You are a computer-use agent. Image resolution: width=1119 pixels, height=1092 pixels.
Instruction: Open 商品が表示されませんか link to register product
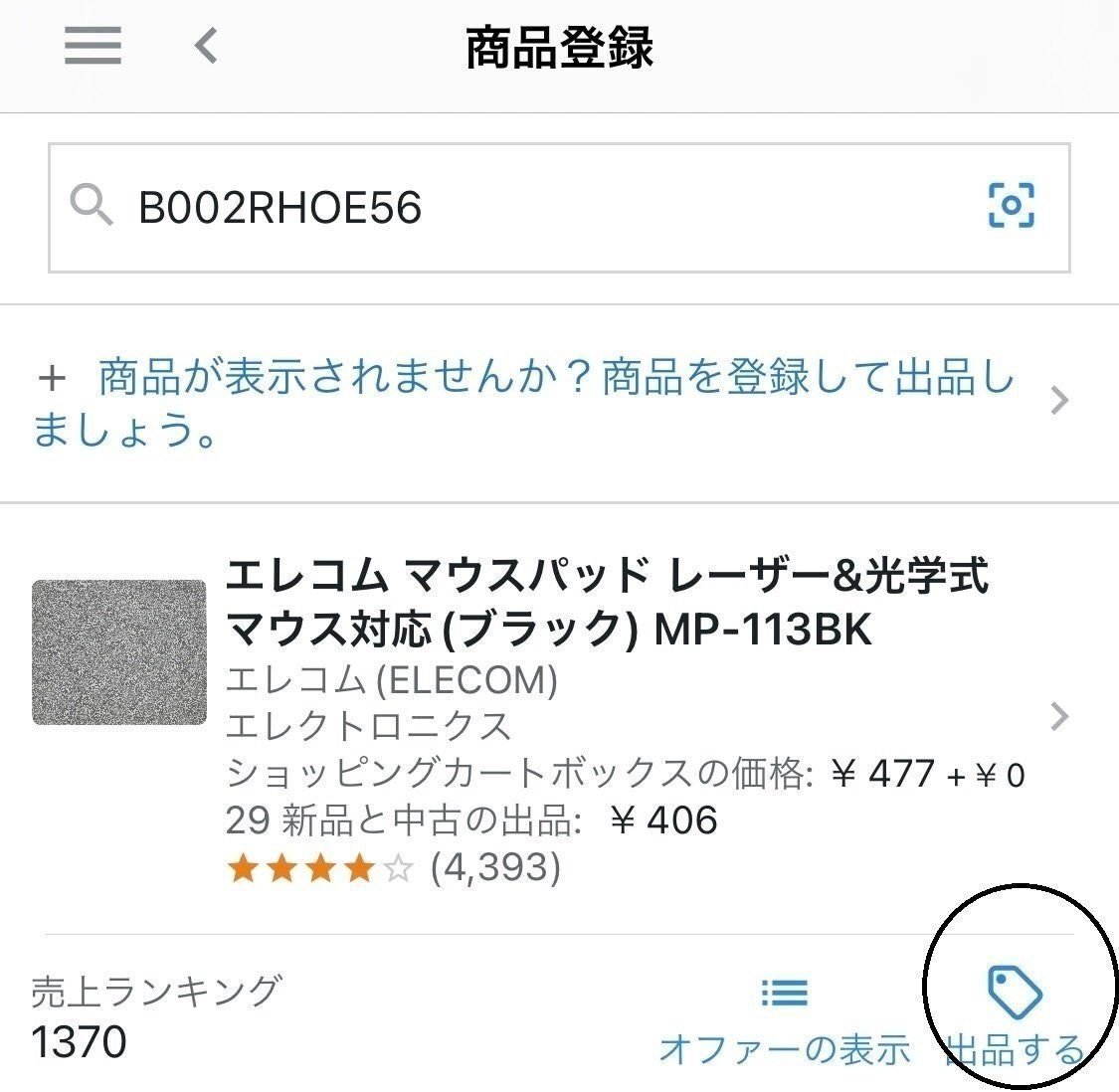point(537,403)
